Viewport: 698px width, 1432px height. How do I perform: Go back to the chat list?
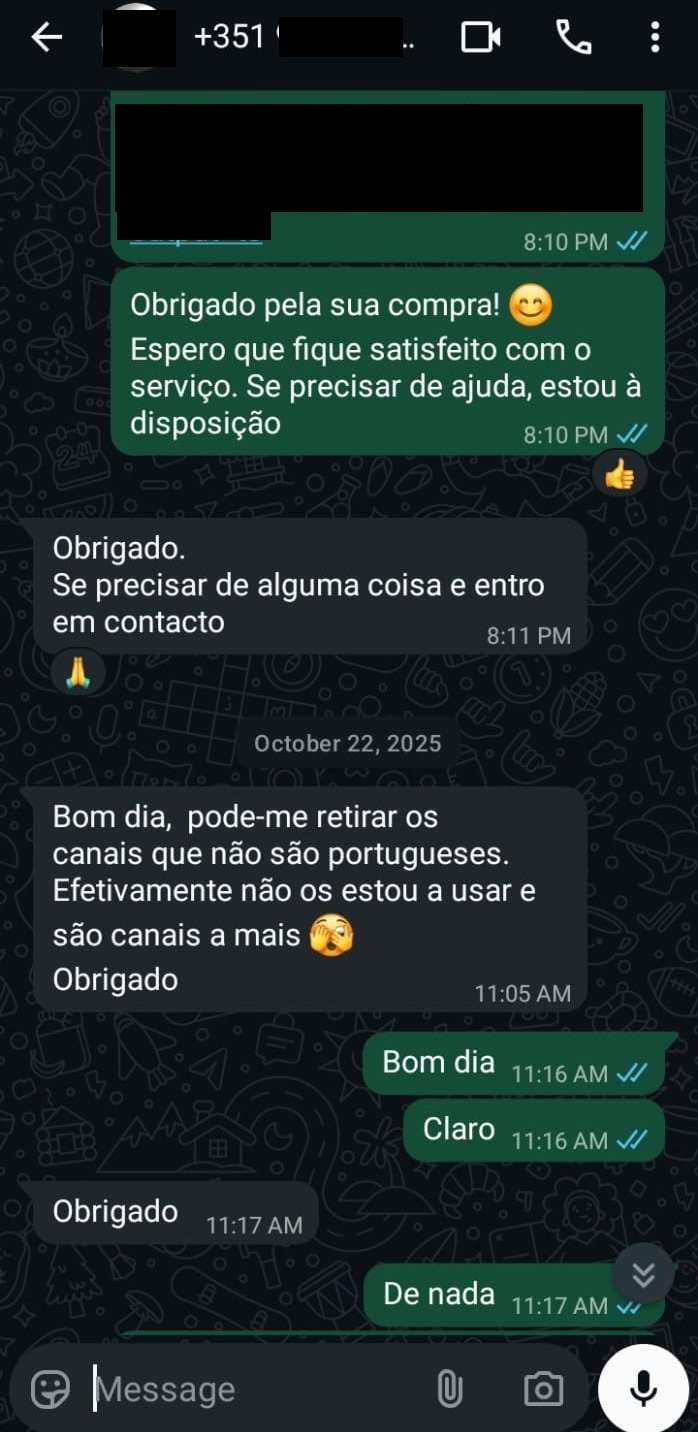[46, 38]
